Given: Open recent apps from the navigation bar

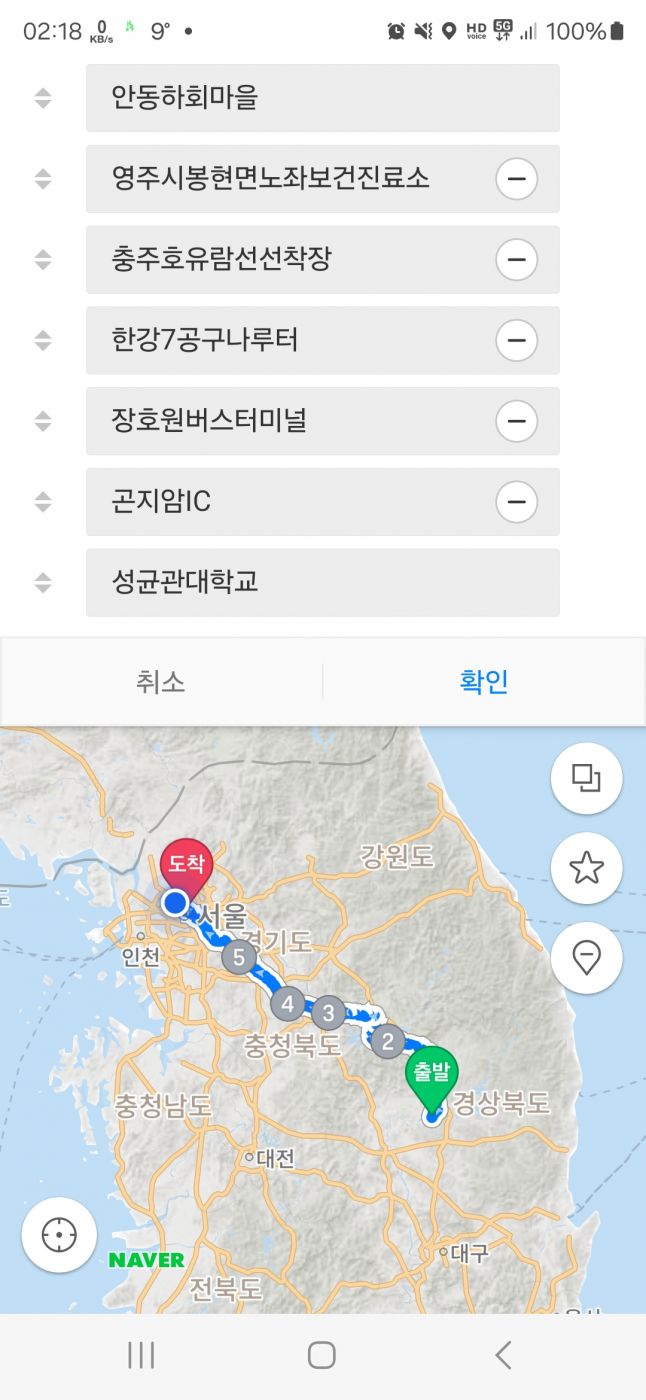Looking at the screenshot, I should [x=141, y=1355].
